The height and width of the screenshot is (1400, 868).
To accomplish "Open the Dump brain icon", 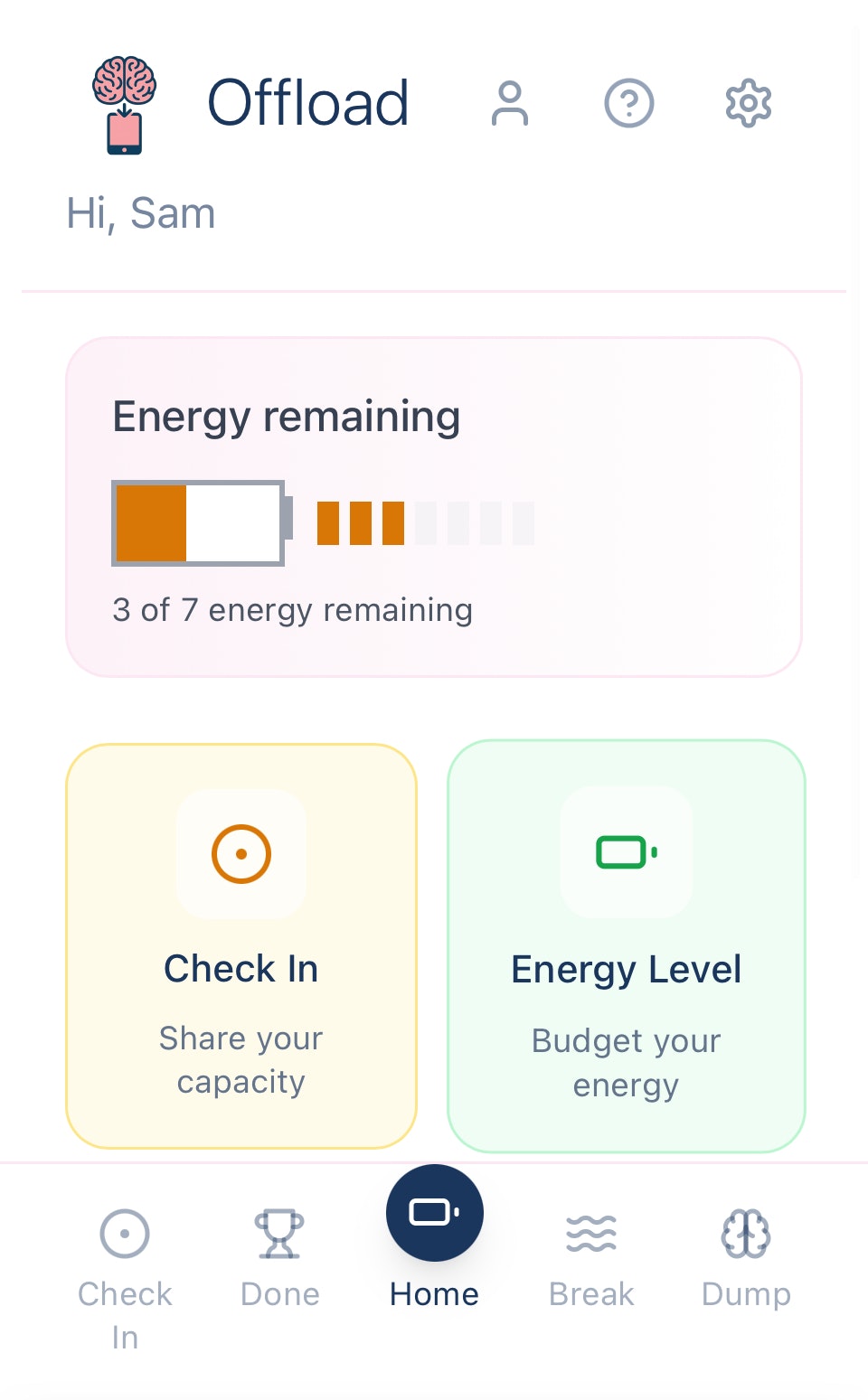I will [x=746, y=1231].
